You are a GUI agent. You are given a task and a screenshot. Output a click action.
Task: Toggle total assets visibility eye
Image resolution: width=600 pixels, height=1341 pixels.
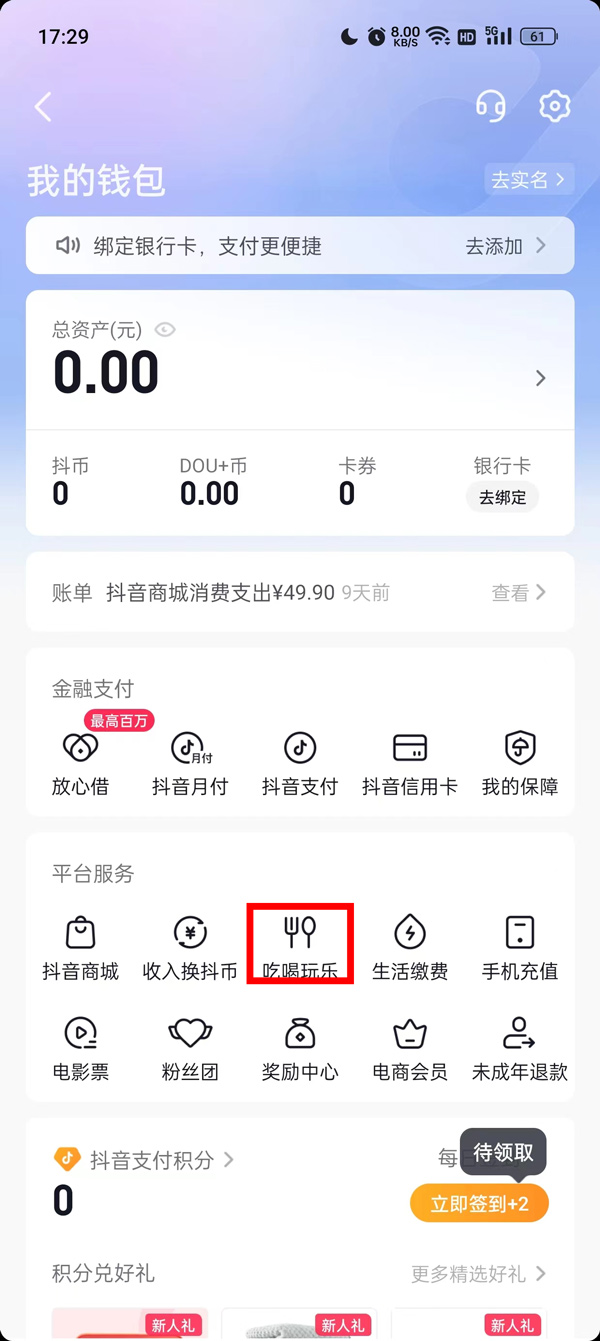click(x=165, y=329)
